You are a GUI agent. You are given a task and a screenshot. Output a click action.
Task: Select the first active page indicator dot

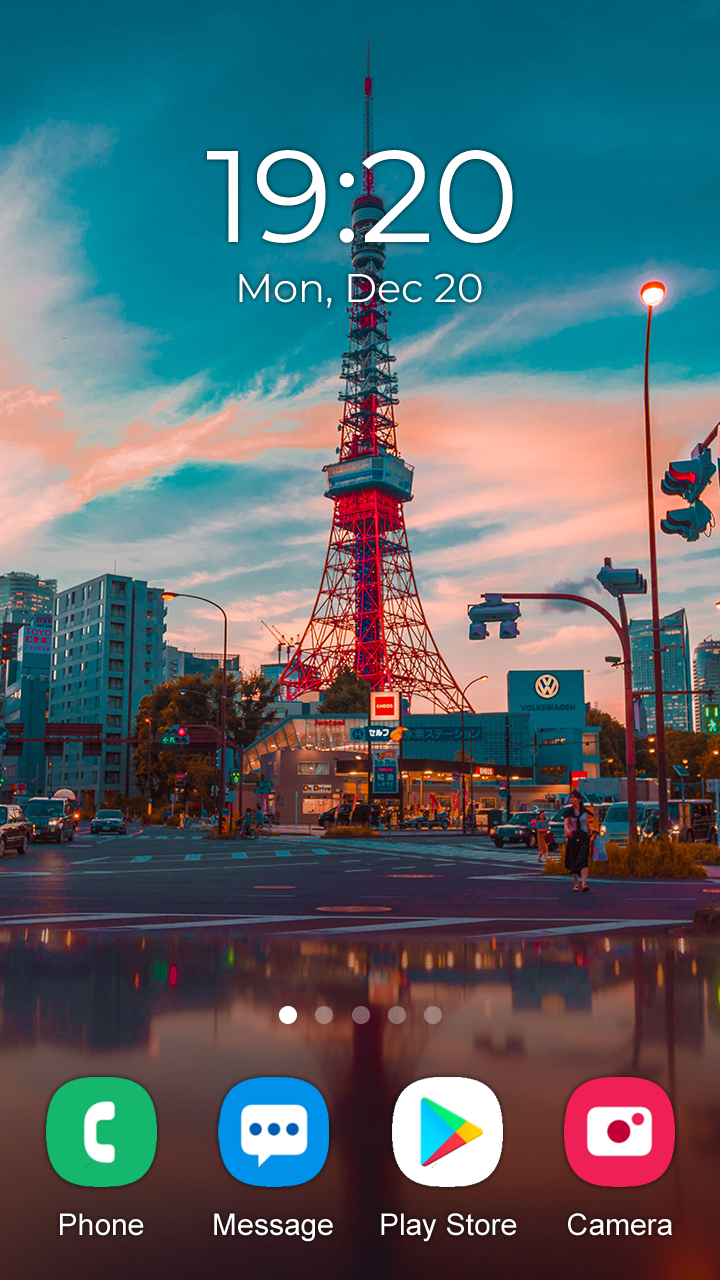click(x=288, y=1016)
